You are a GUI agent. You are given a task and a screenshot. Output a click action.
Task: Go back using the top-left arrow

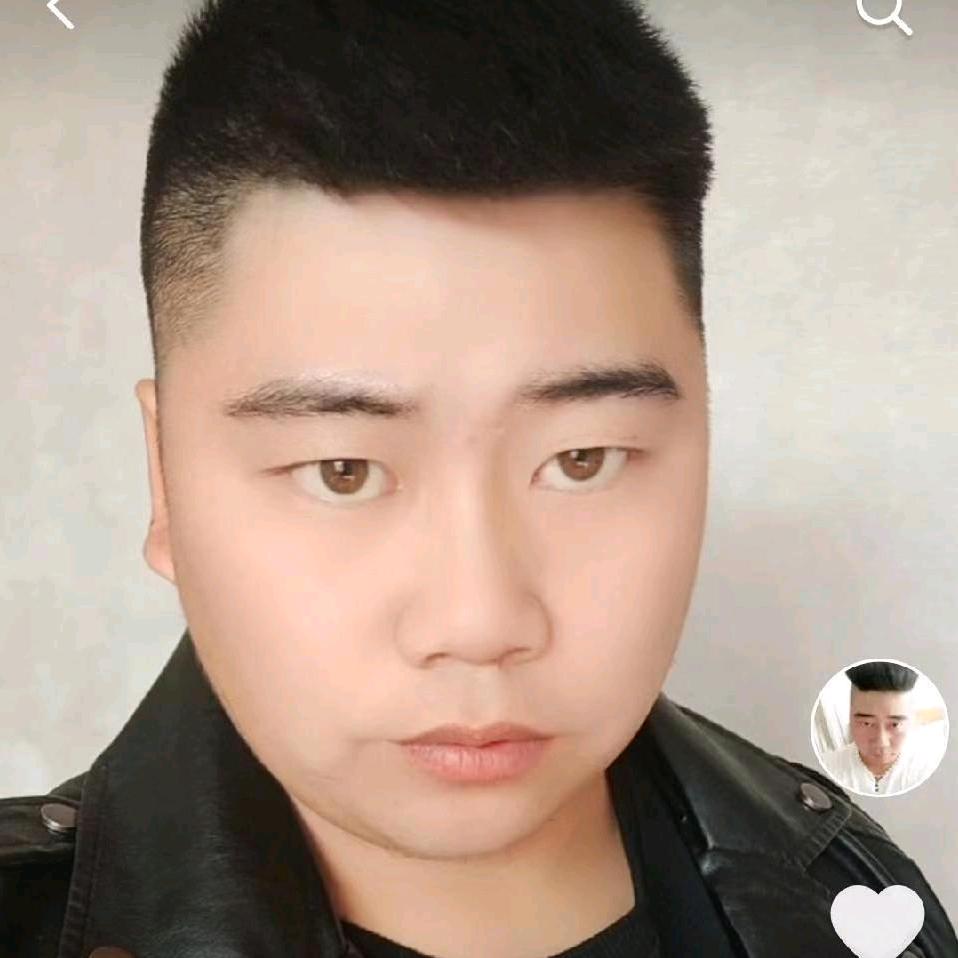60,12
